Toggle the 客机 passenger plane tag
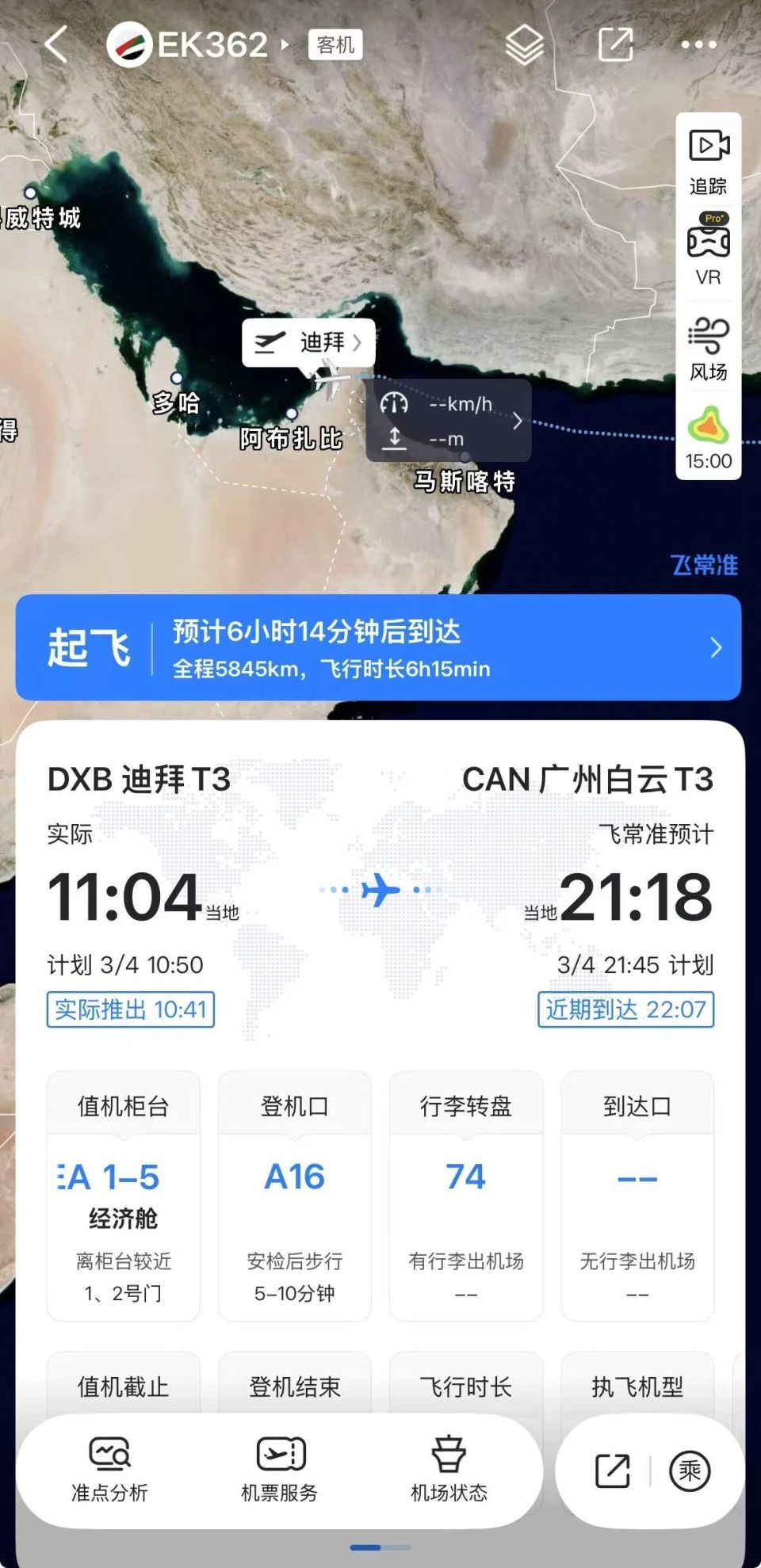 click(x=336, y=44)
